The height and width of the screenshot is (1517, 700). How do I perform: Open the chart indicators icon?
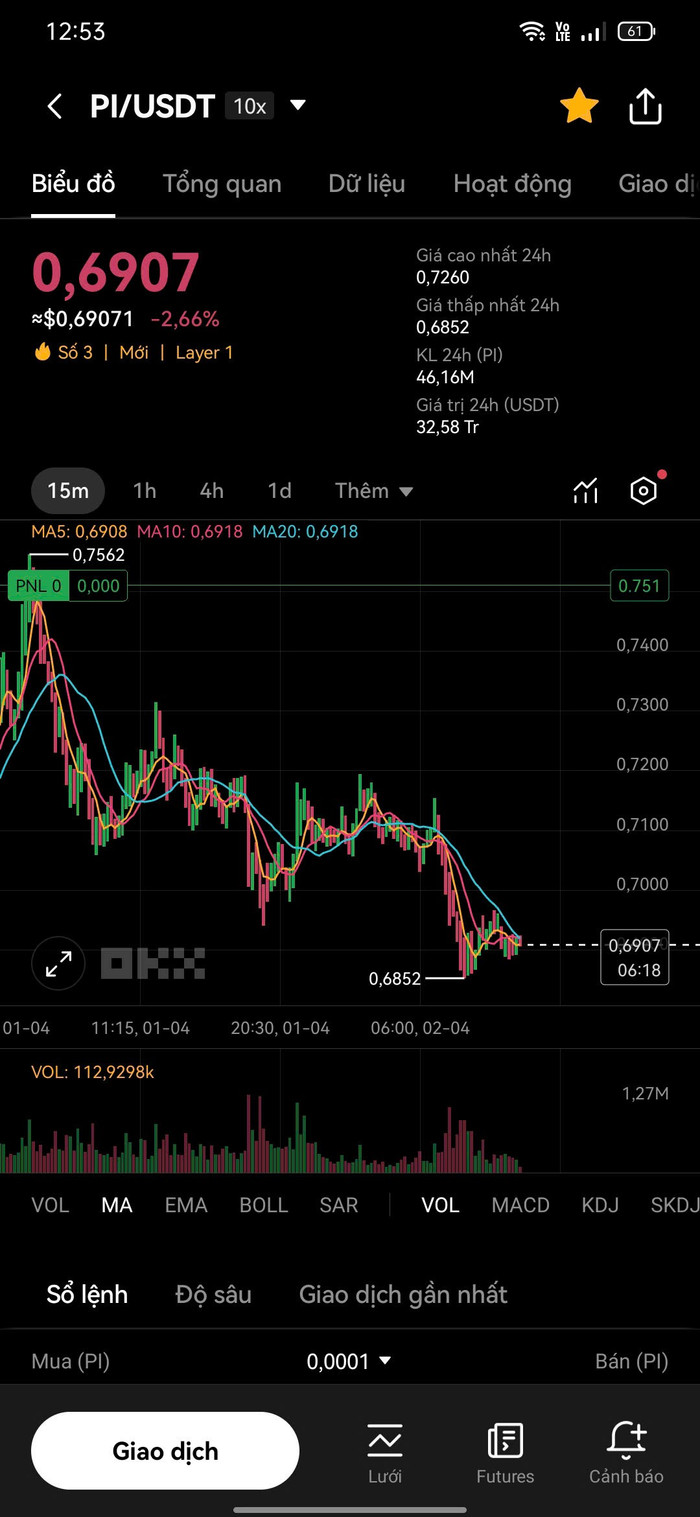click(586, 491)
